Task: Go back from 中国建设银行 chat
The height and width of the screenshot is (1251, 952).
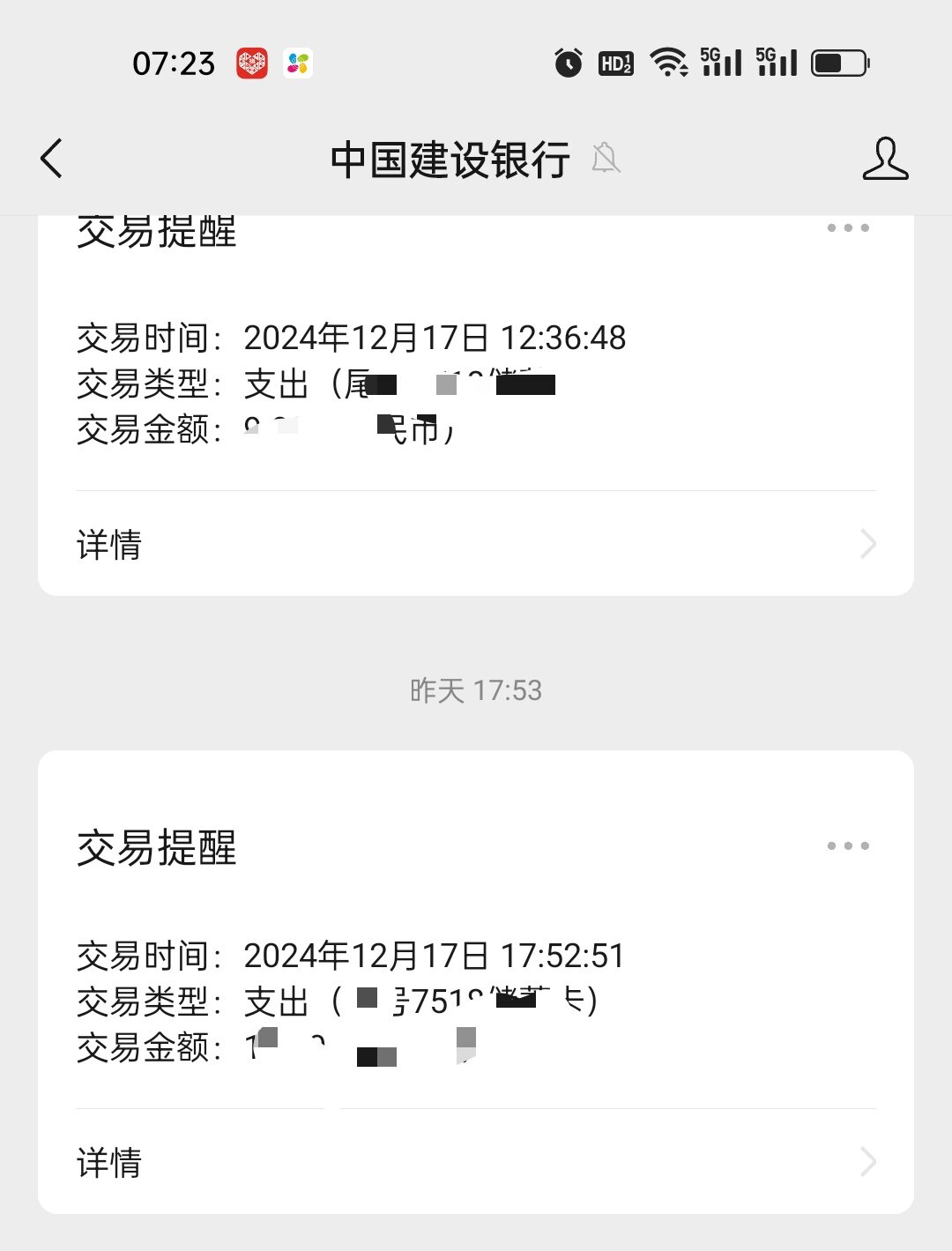Action: 52,159
